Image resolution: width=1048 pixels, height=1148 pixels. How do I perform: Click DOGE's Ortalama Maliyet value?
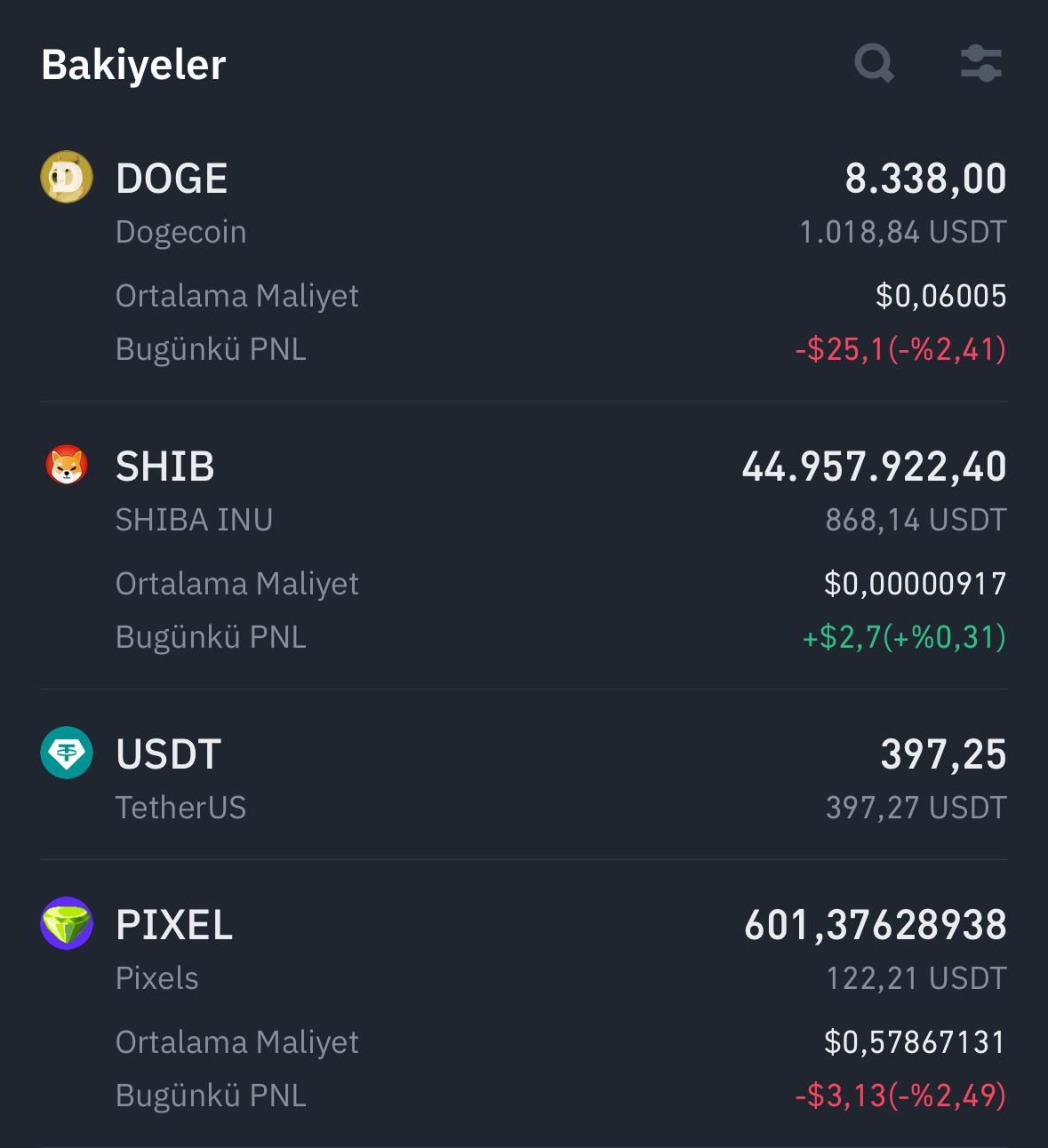click(x=941, y=295)
